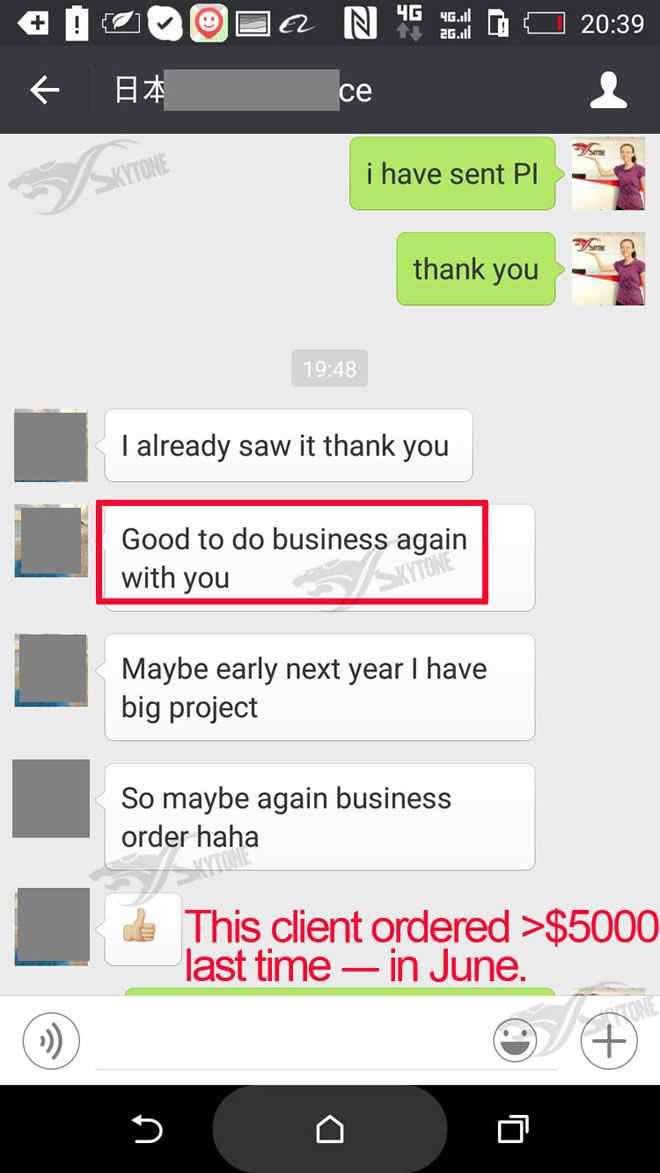Switch to voice message input

[x=51, y=1041]
